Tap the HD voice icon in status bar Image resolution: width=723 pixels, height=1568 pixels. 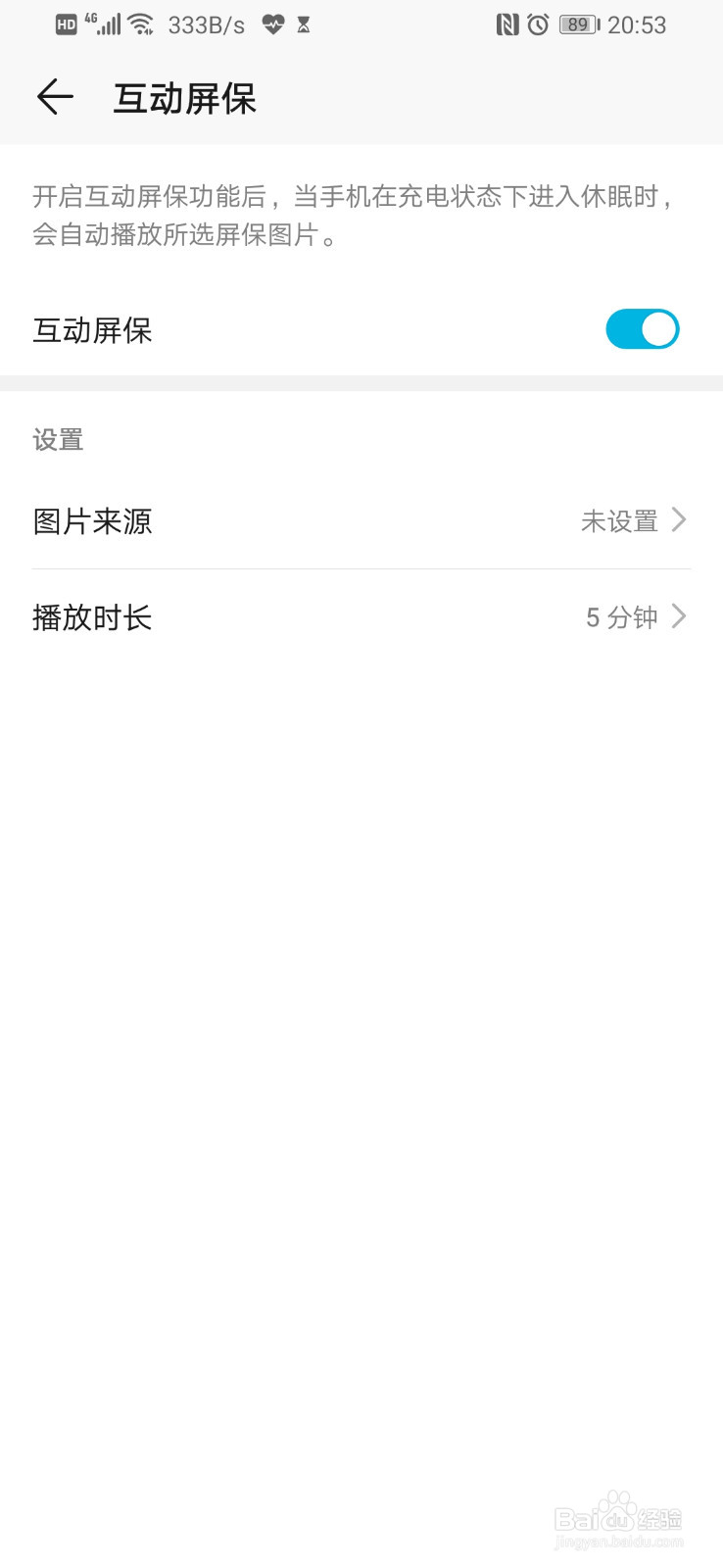[66, 24]
